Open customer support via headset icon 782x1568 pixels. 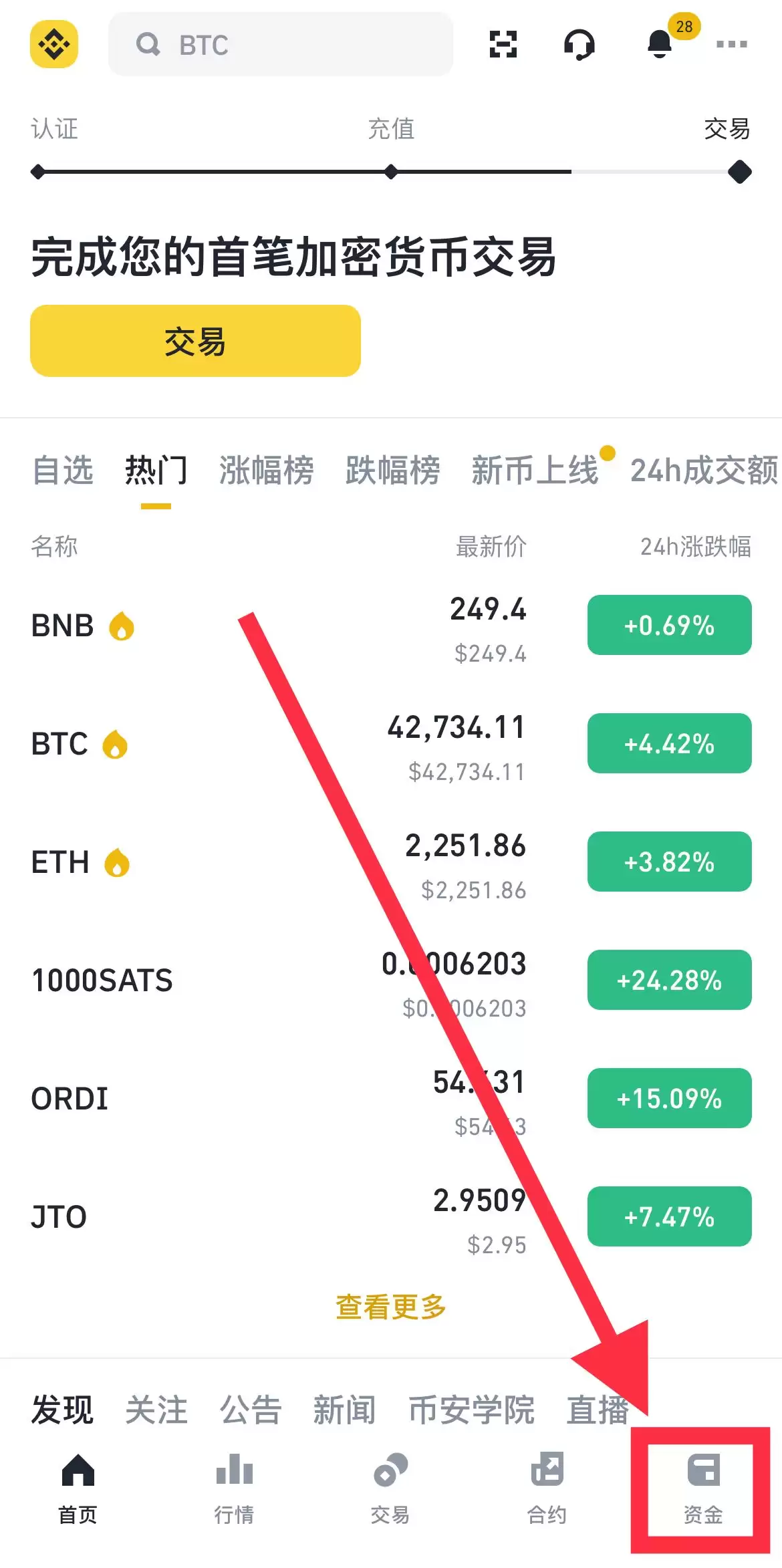coord(580,45)
